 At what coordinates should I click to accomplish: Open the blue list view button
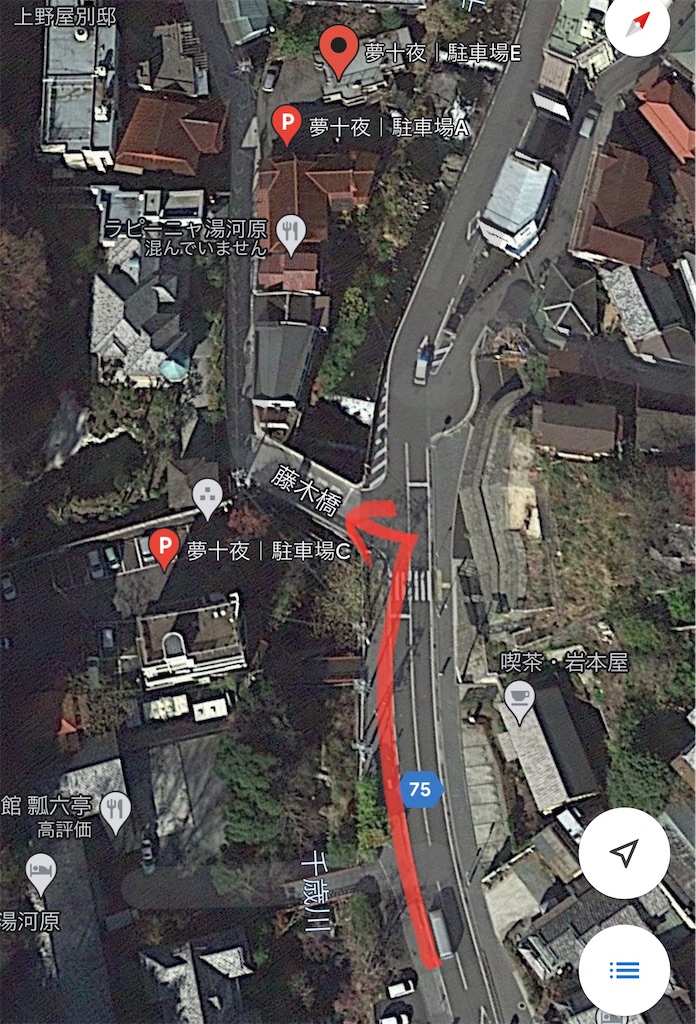click(x=624, y=969)
